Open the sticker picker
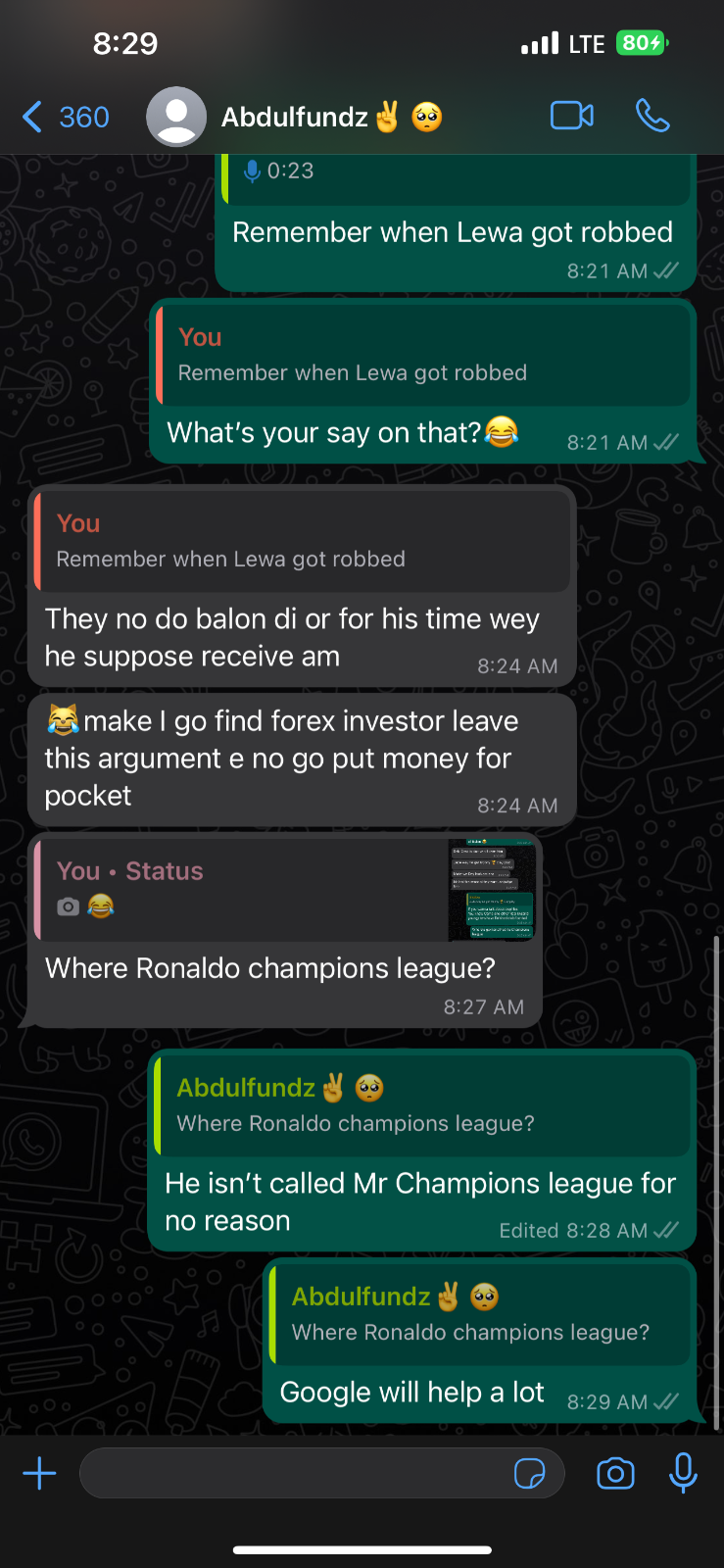The height and width of the screenshot is (1568, 724). (530, 1473)
